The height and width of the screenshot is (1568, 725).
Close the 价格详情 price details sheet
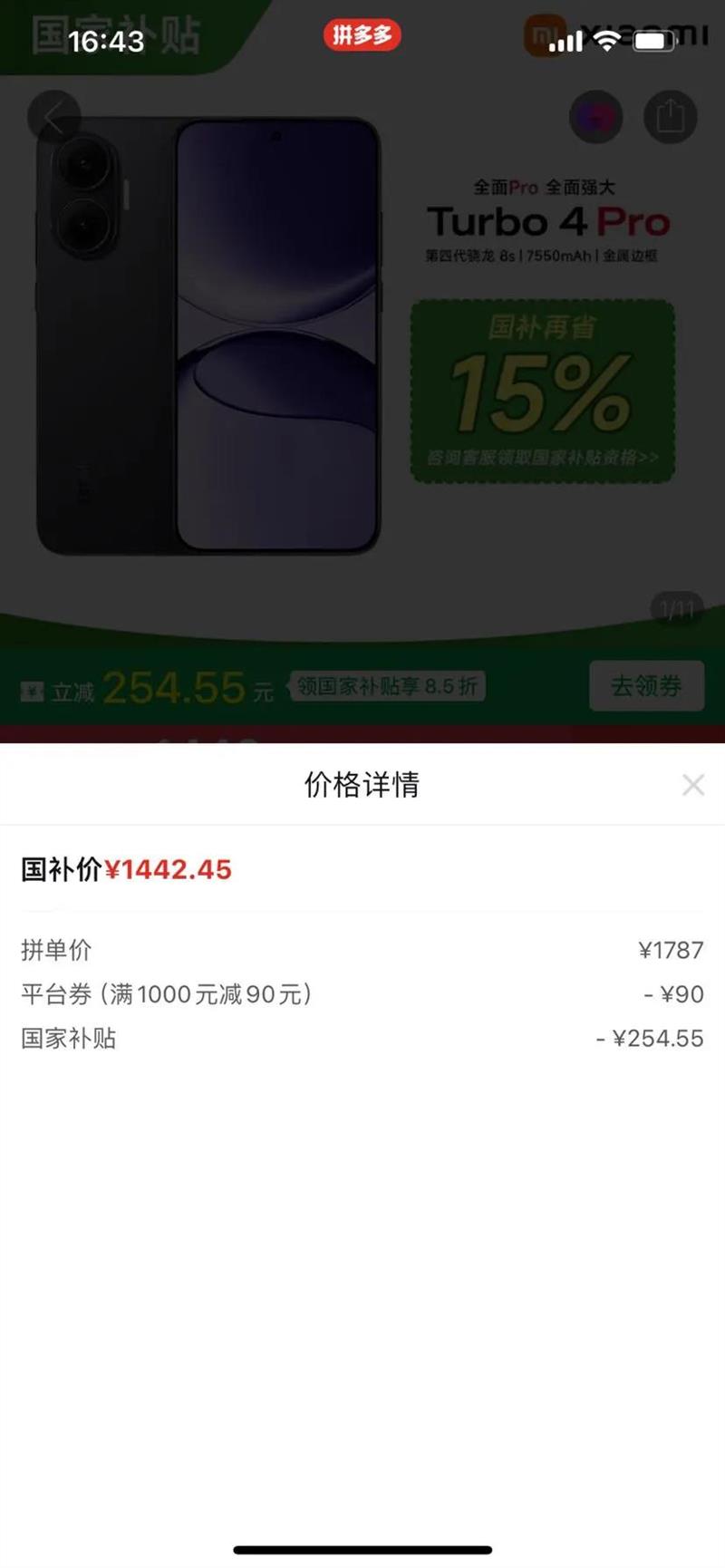pyautogui.click(x=693, y=785)
